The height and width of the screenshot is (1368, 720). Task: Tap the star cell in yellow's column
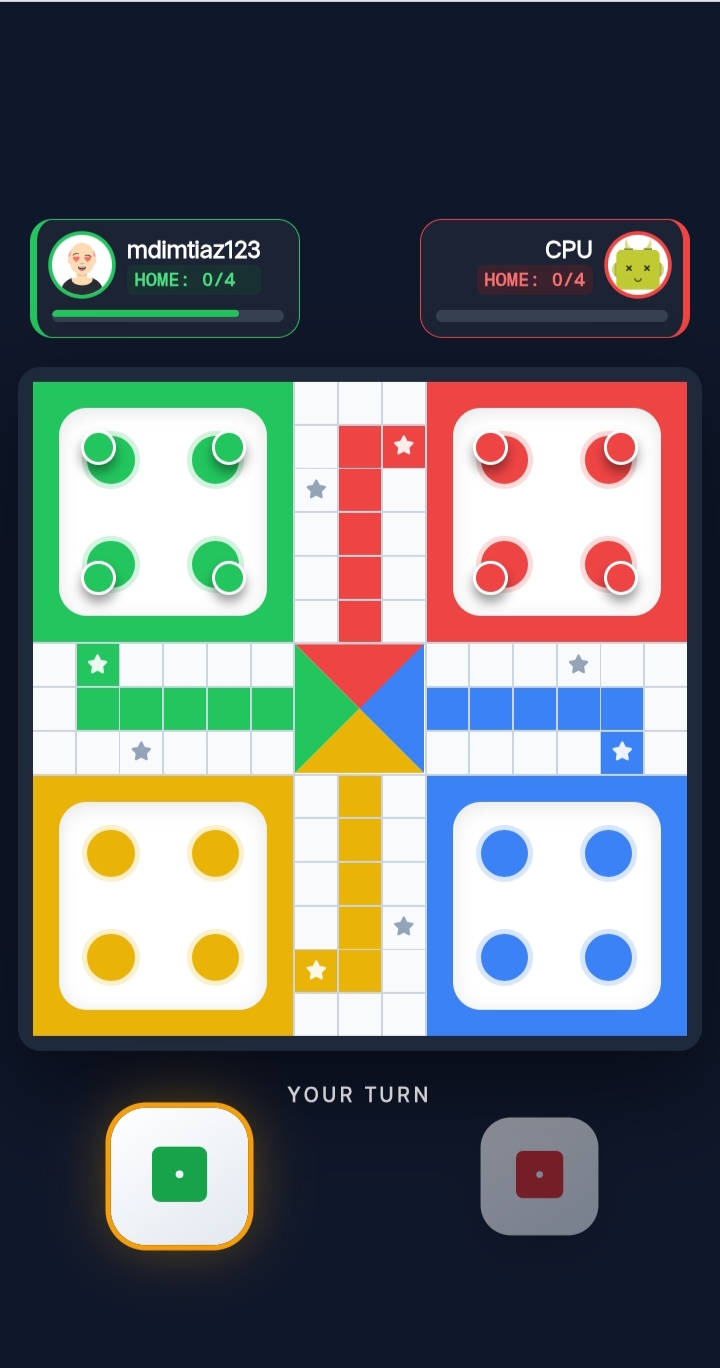point(316,969)
